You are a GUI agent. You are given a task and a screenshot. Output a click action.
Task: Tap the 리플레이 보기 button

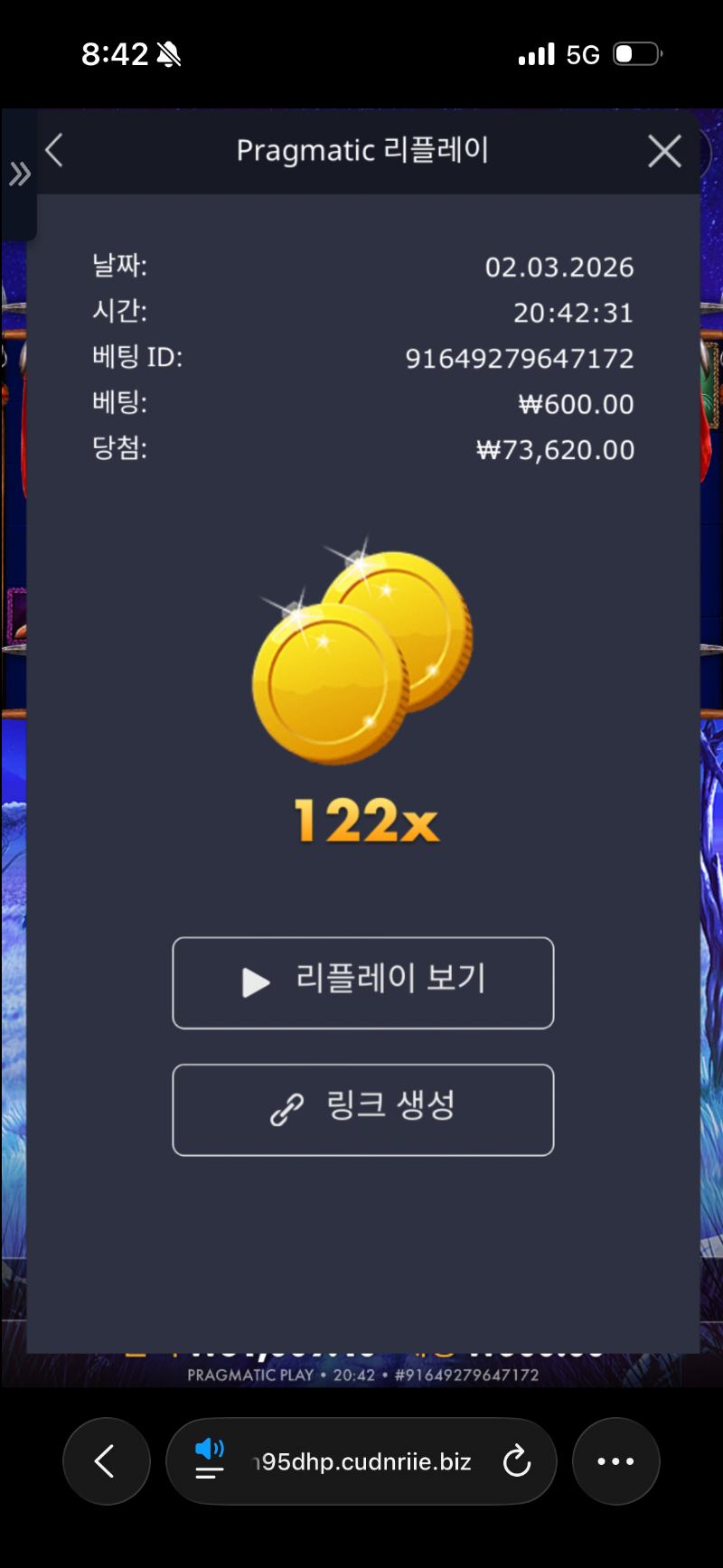click(362, 982)
